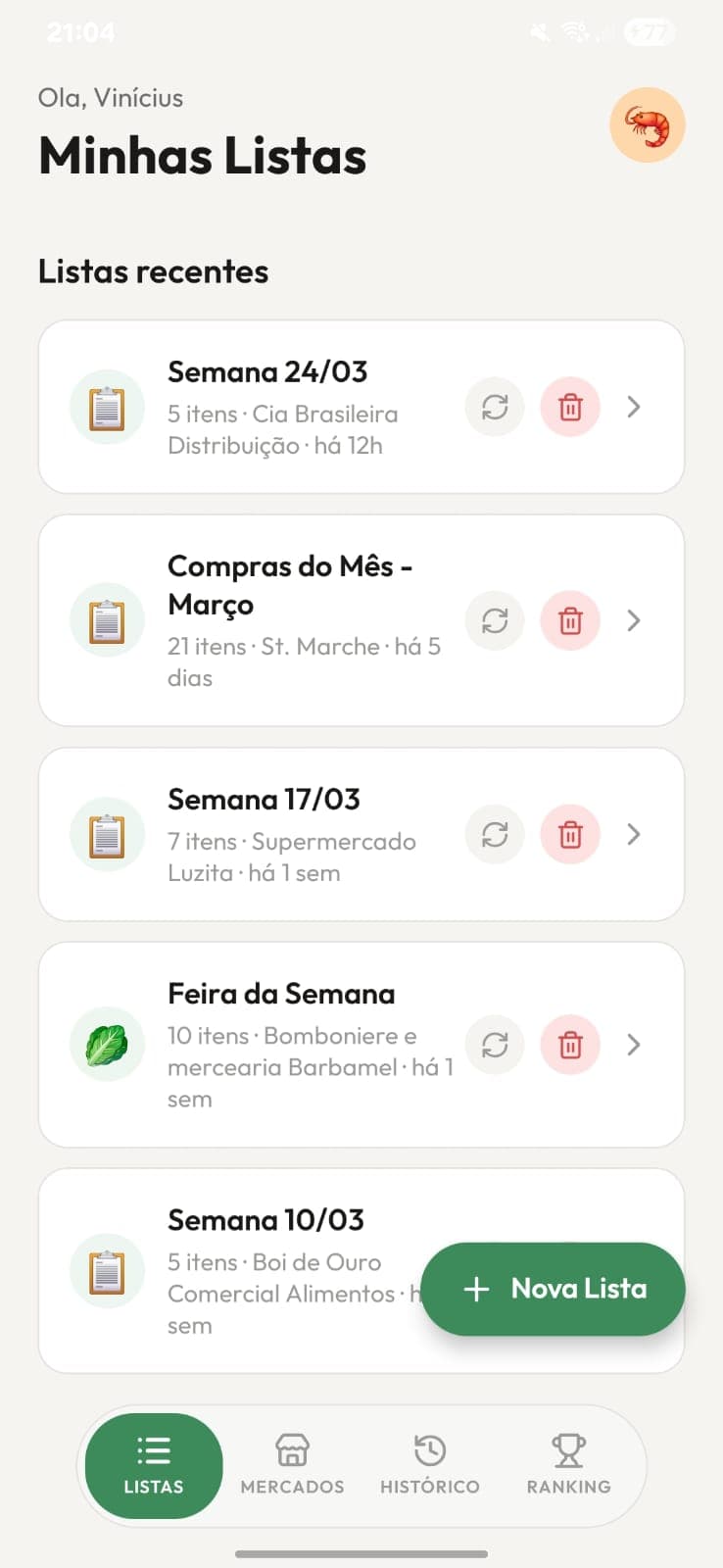Screen dimensions: 723x1568
Task: Delete the Feira da Semana list
Action: [x=569, y=1045]
